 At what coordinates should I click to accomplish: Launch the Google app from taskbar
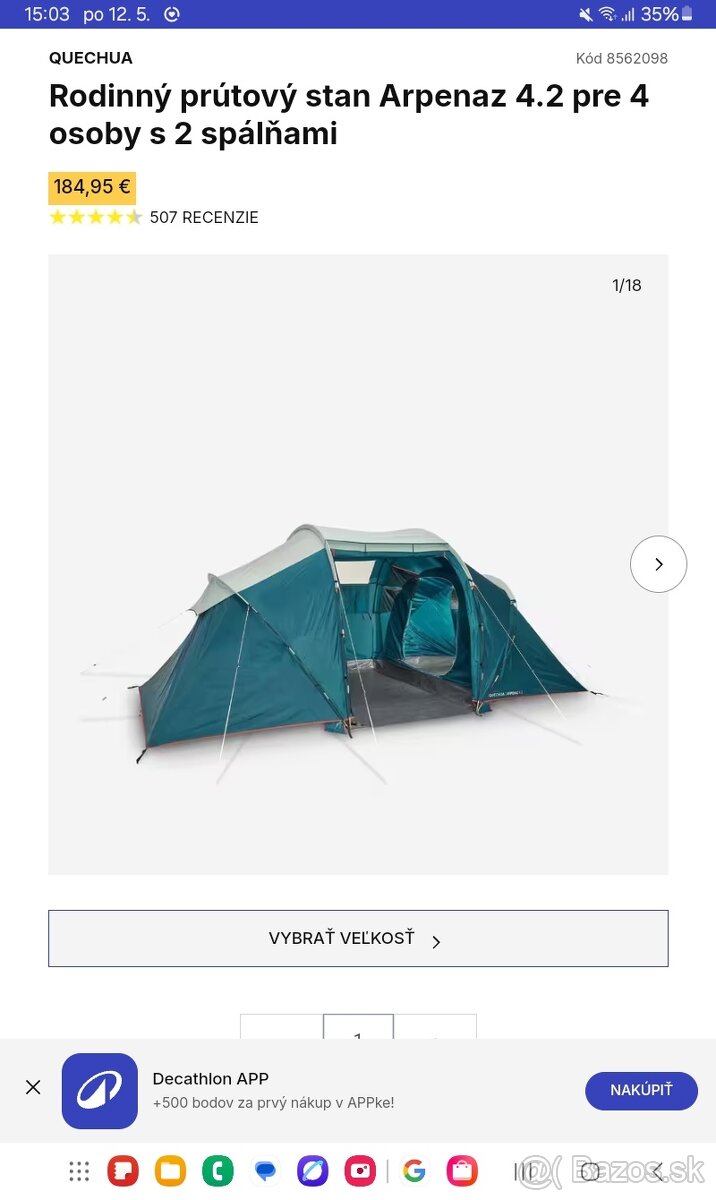(x=414, y=1171)
